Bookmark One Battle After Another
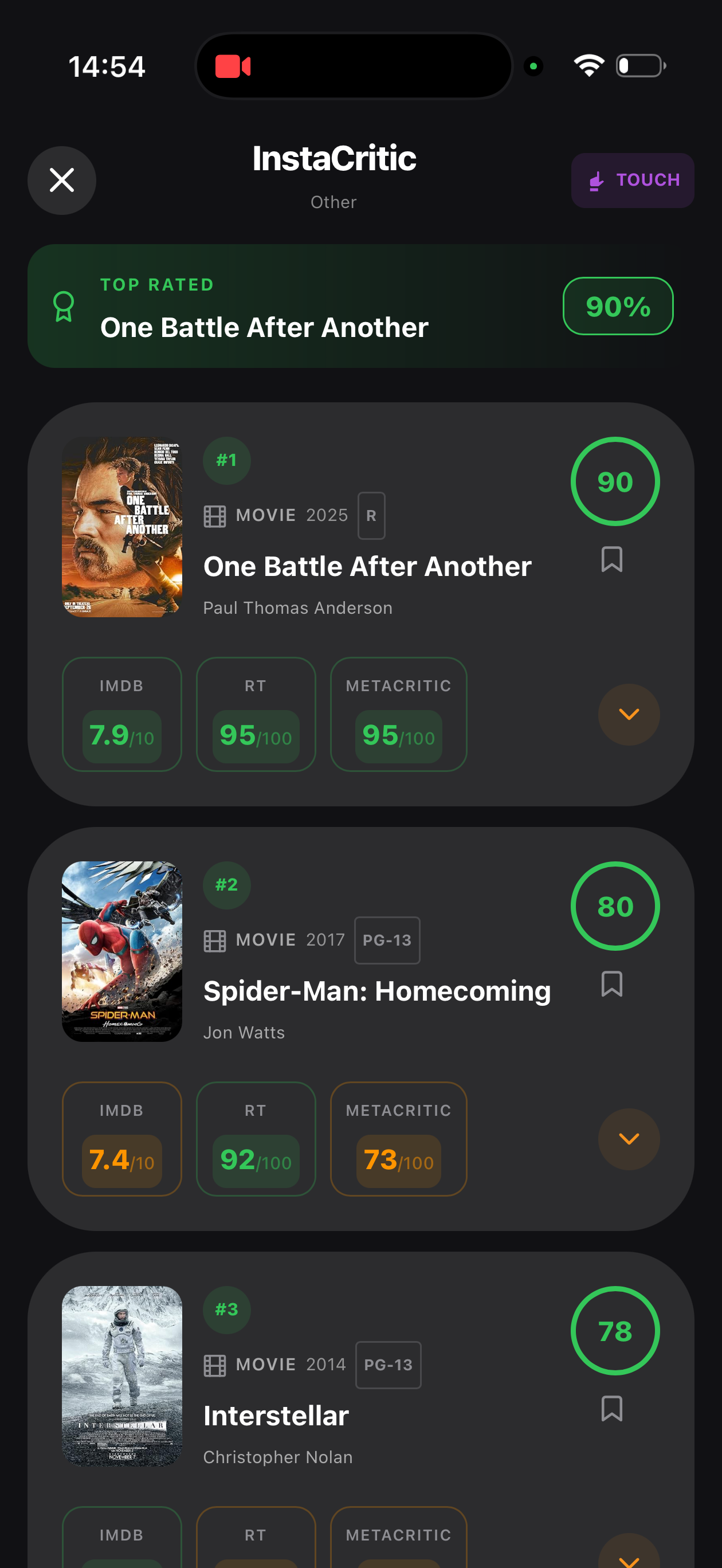This screenshot has height=1568, width=722. 611,559
